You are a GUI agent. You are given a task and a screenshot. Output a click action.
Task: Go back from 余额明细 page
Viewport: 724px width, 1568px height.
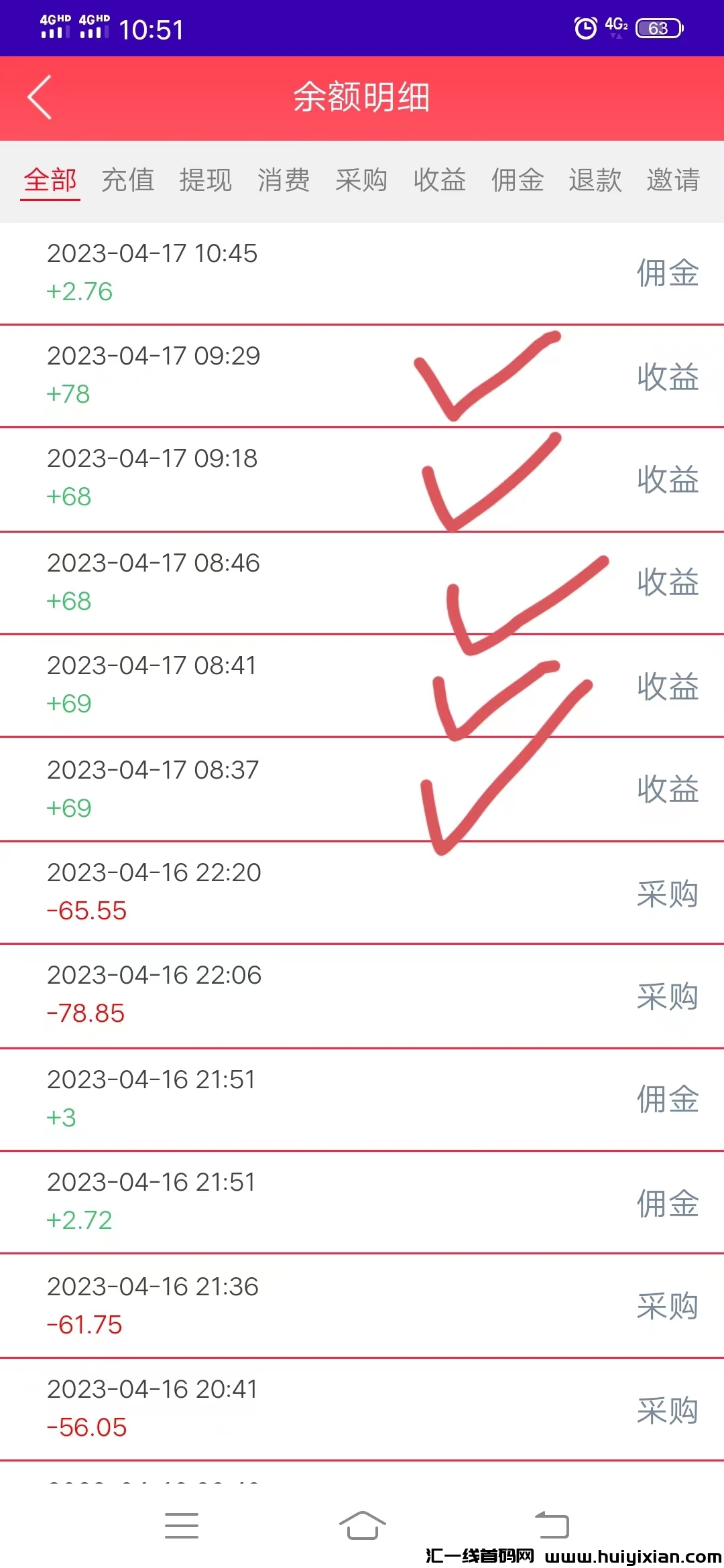point(40,98)
